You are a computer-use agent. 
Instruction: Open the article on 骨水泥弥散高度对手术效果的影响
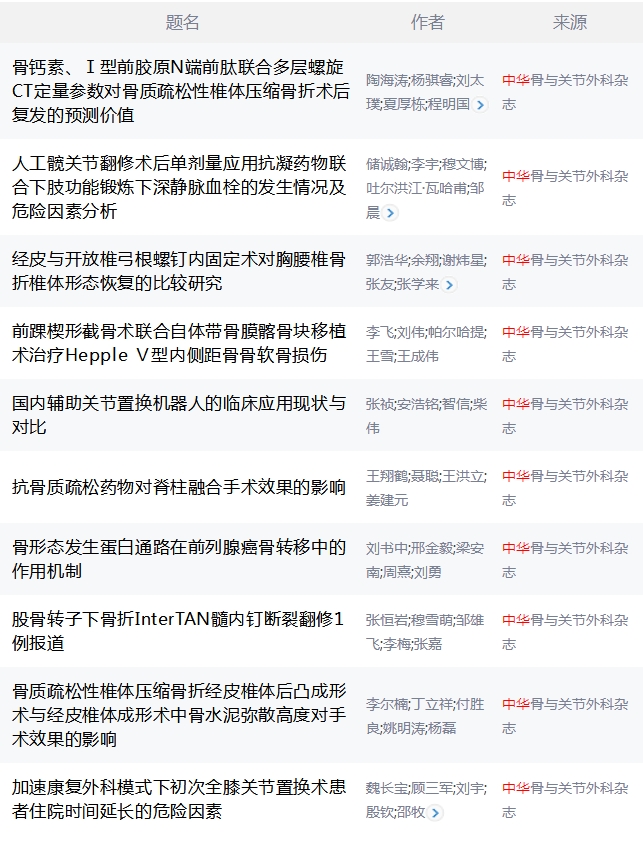(180, 715)
